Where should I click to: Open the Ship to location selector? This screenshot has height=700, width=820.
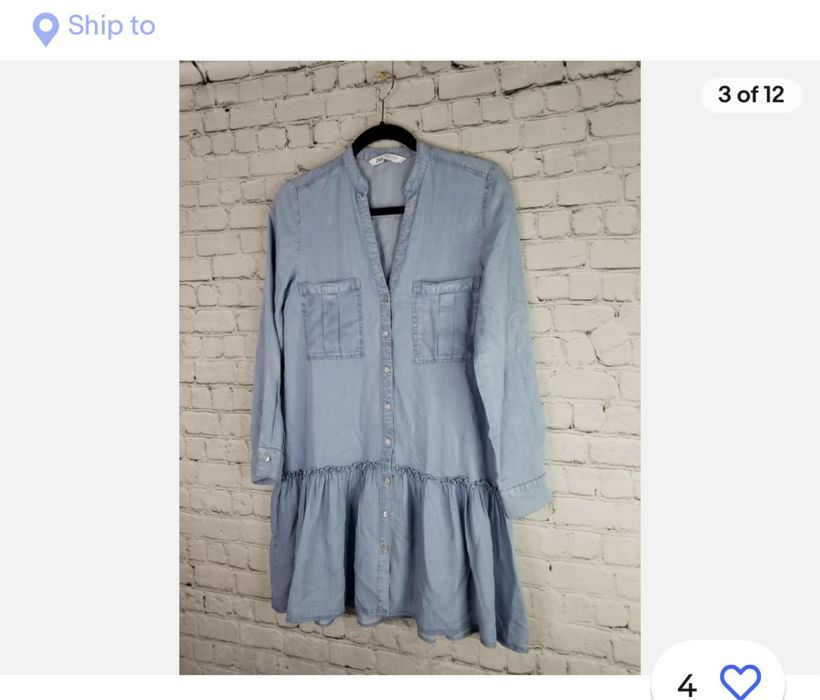pos(95,27)
